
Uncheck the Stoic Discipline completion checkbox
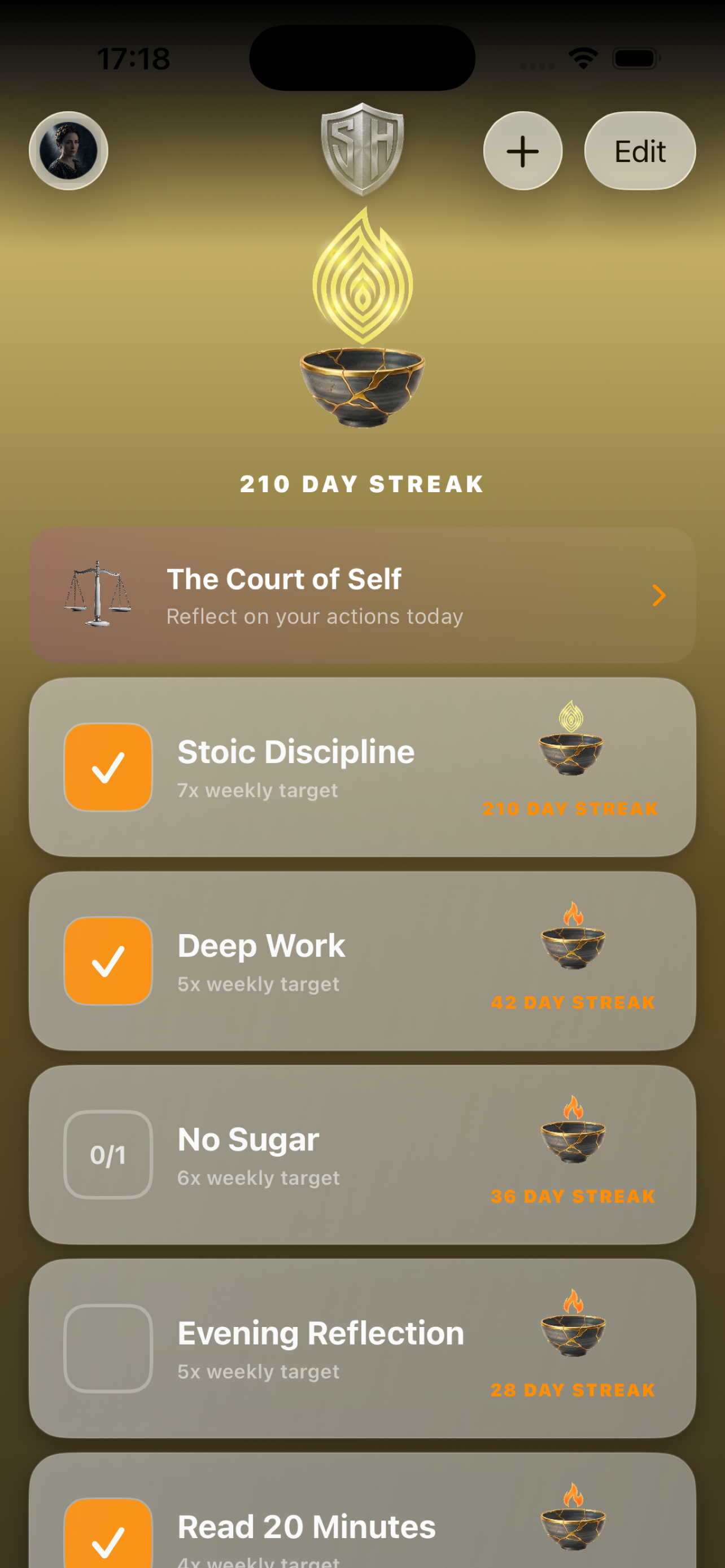coord(108,767)
